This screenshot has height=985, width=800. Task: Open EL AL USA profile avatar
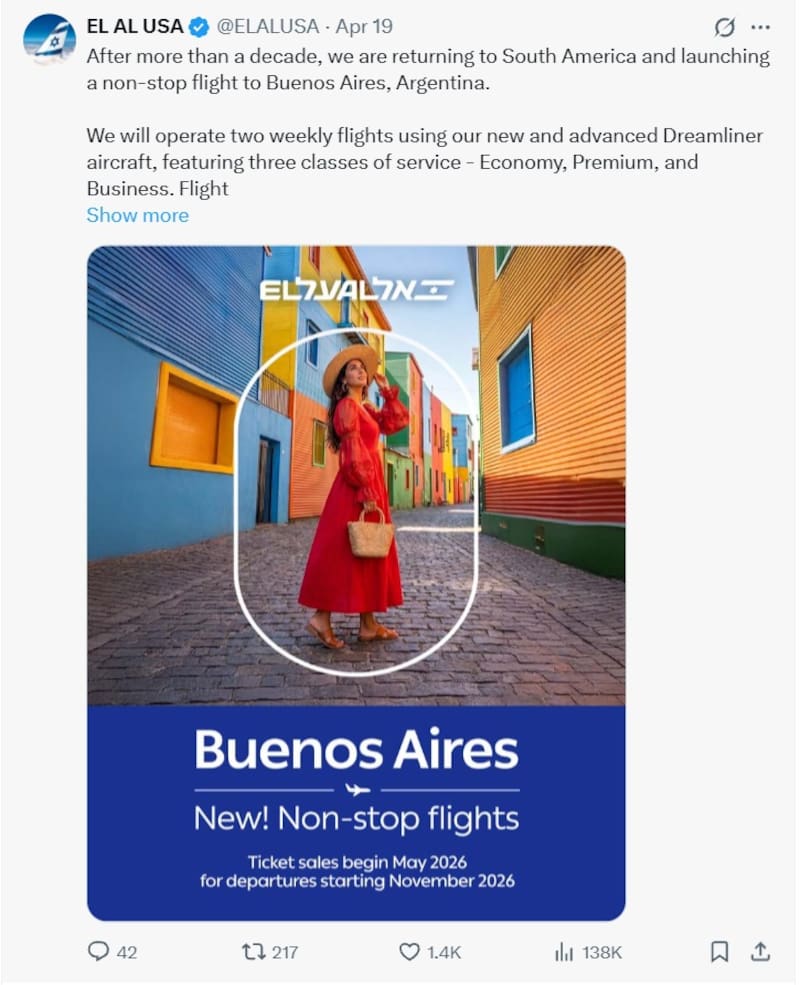pos(49,40)
